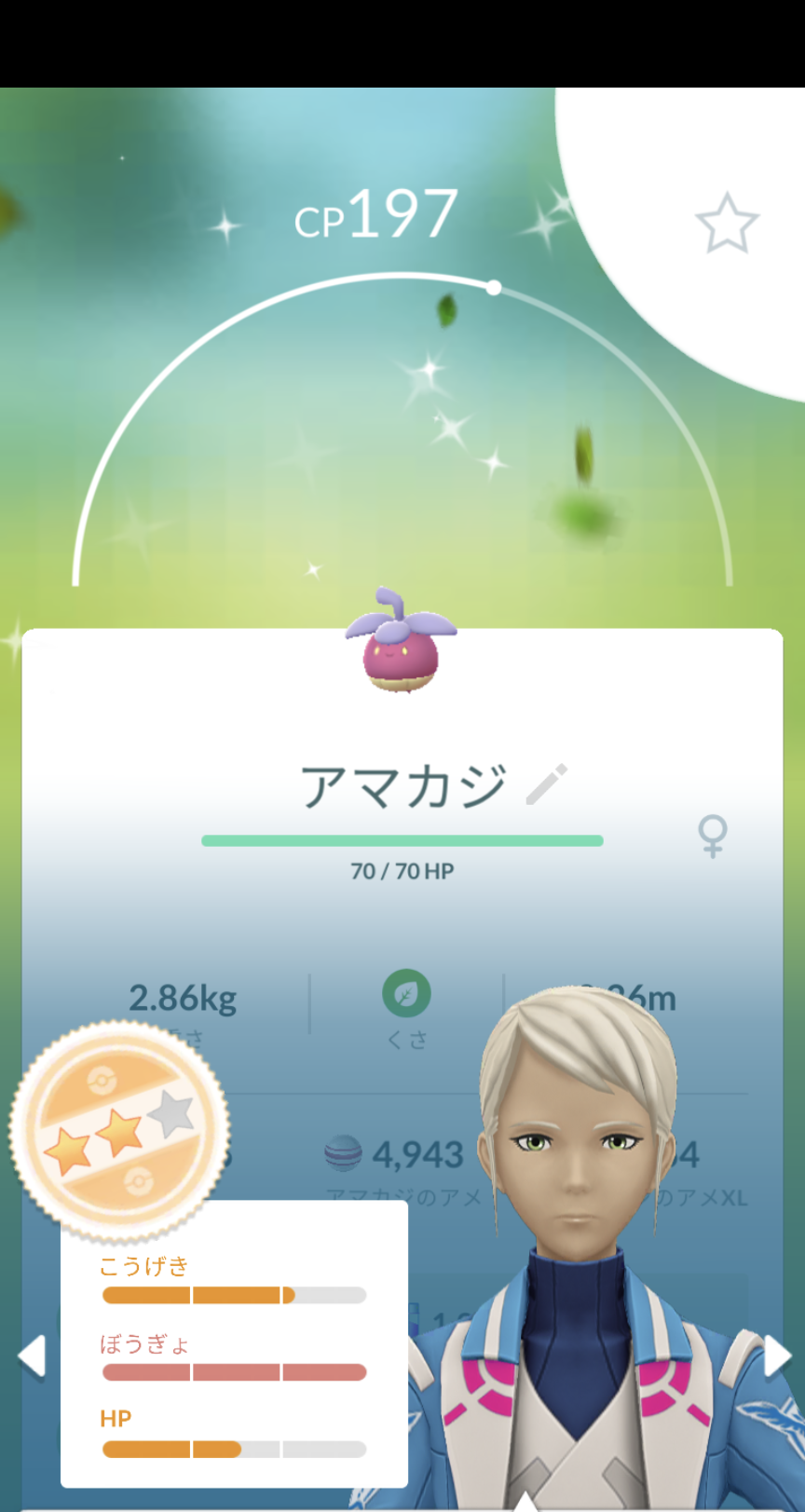Tap the 2.86kg weight value
The width and height of the screenshot is (805, 1512).
[x=183, y=996]
